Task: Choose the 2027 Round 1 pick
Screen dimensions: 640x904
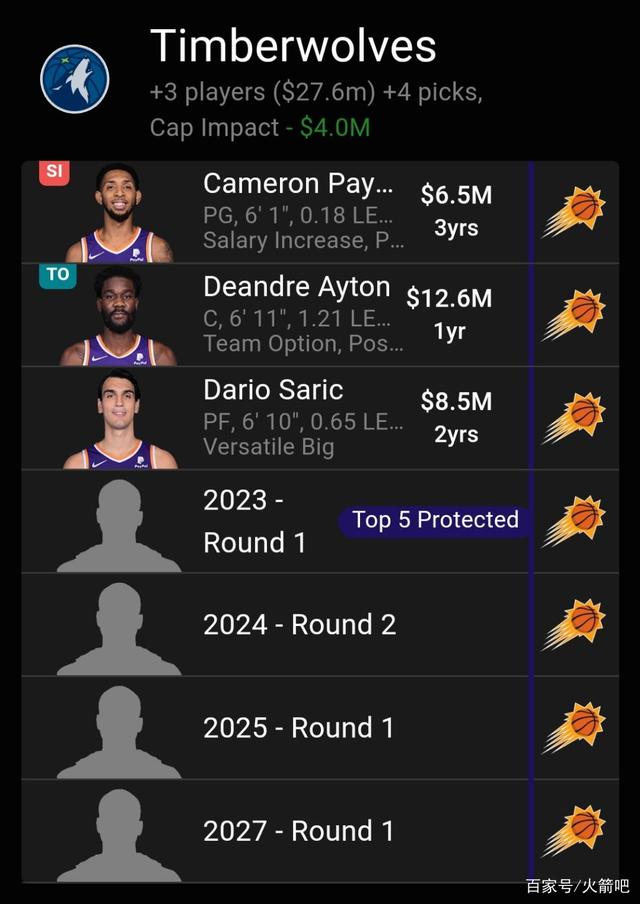Action: tap(298, 831)
